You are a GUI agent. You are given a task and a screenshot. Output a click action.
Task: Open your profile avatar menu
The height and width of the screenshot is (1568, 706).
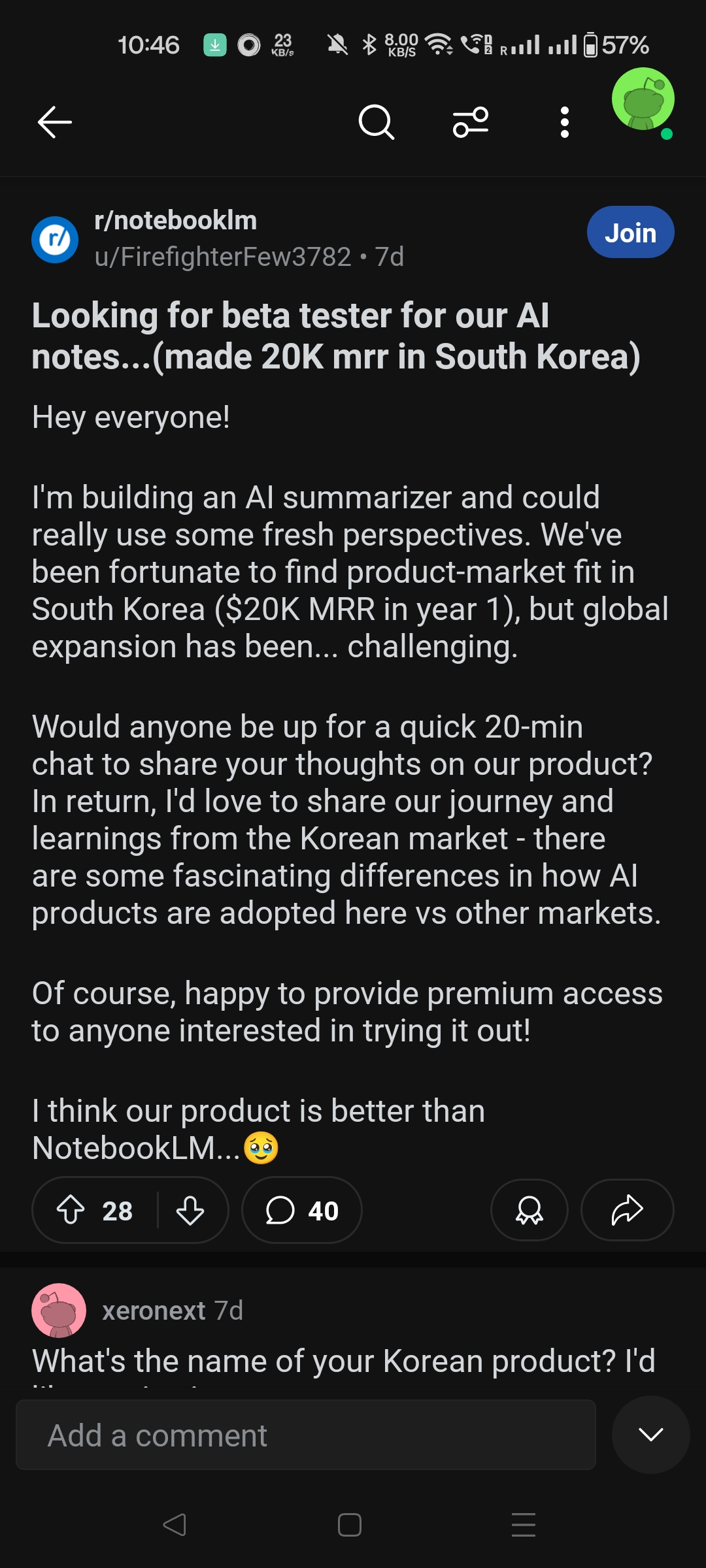tap(643, 100)
